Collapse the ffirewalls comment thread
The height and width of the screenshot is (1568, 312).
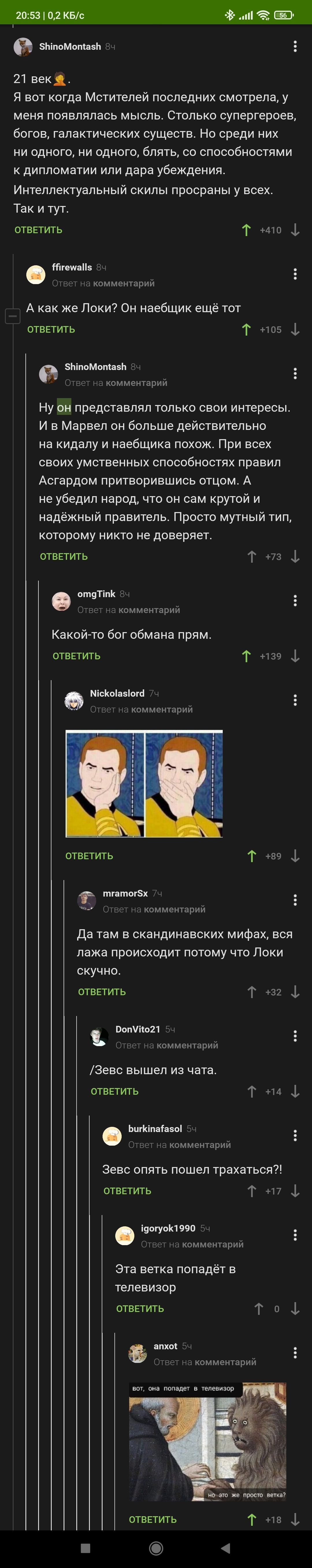click(x=13, y=316)
